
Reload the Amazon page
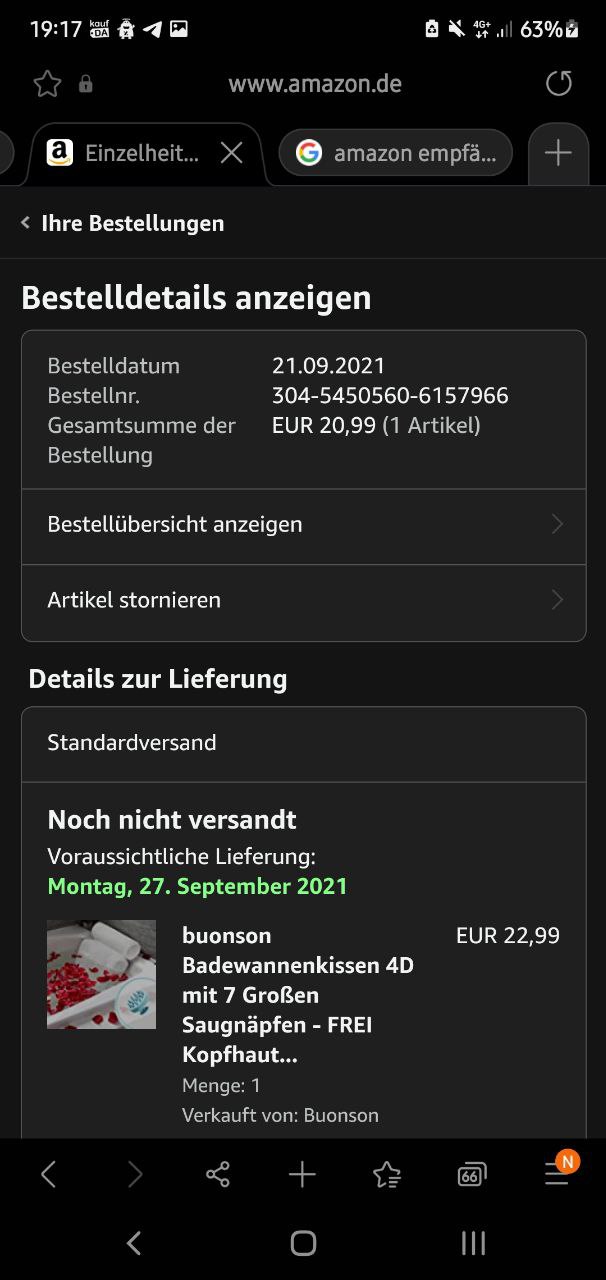[559, 84]
